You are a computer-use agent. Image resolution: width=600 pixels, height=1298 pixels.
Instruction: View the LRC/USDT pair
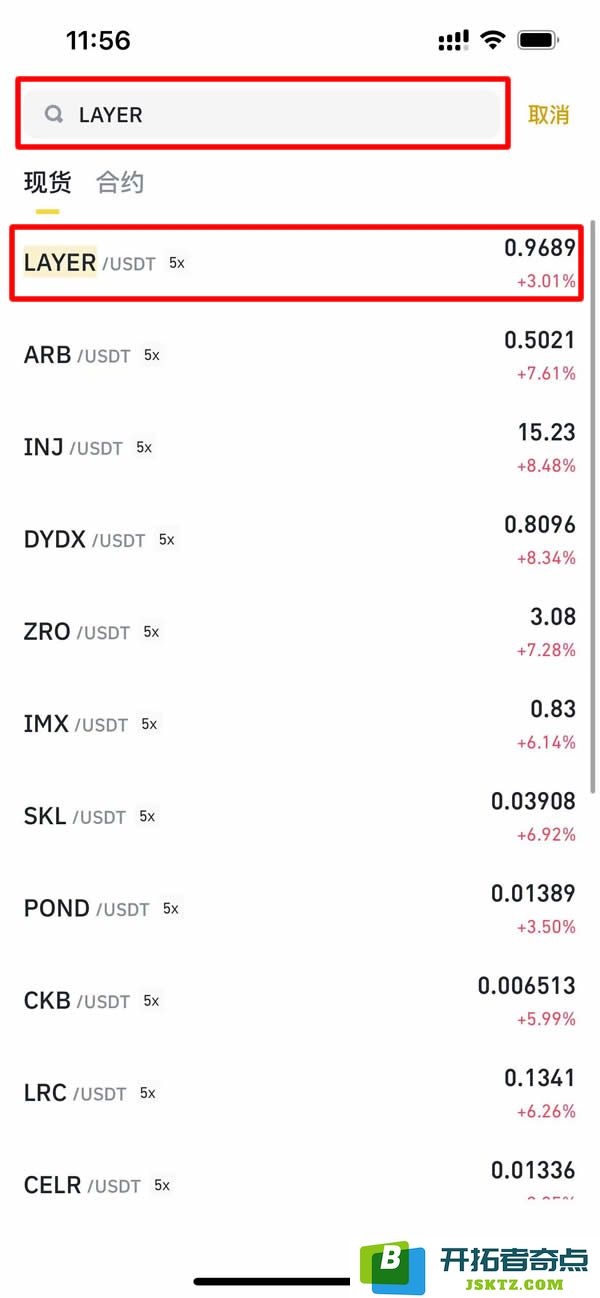300,1093
